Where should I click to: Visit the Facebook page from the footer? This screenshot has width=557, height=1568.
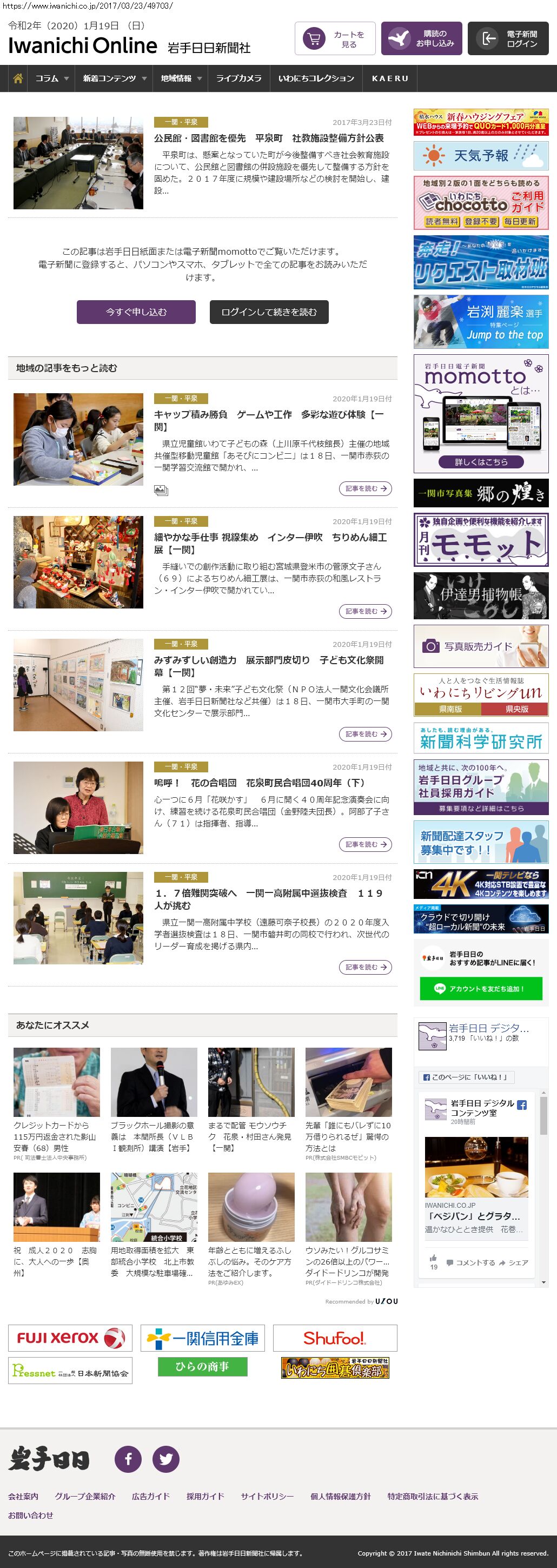129,1459
